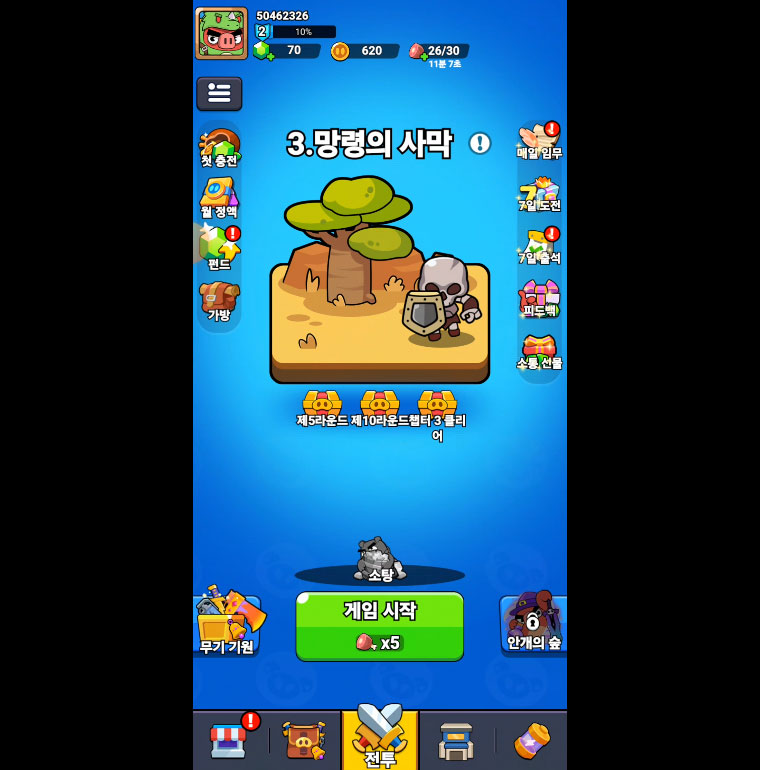Switch to the shop tab
Screen dimensions: 760x770
pos(230,740)
